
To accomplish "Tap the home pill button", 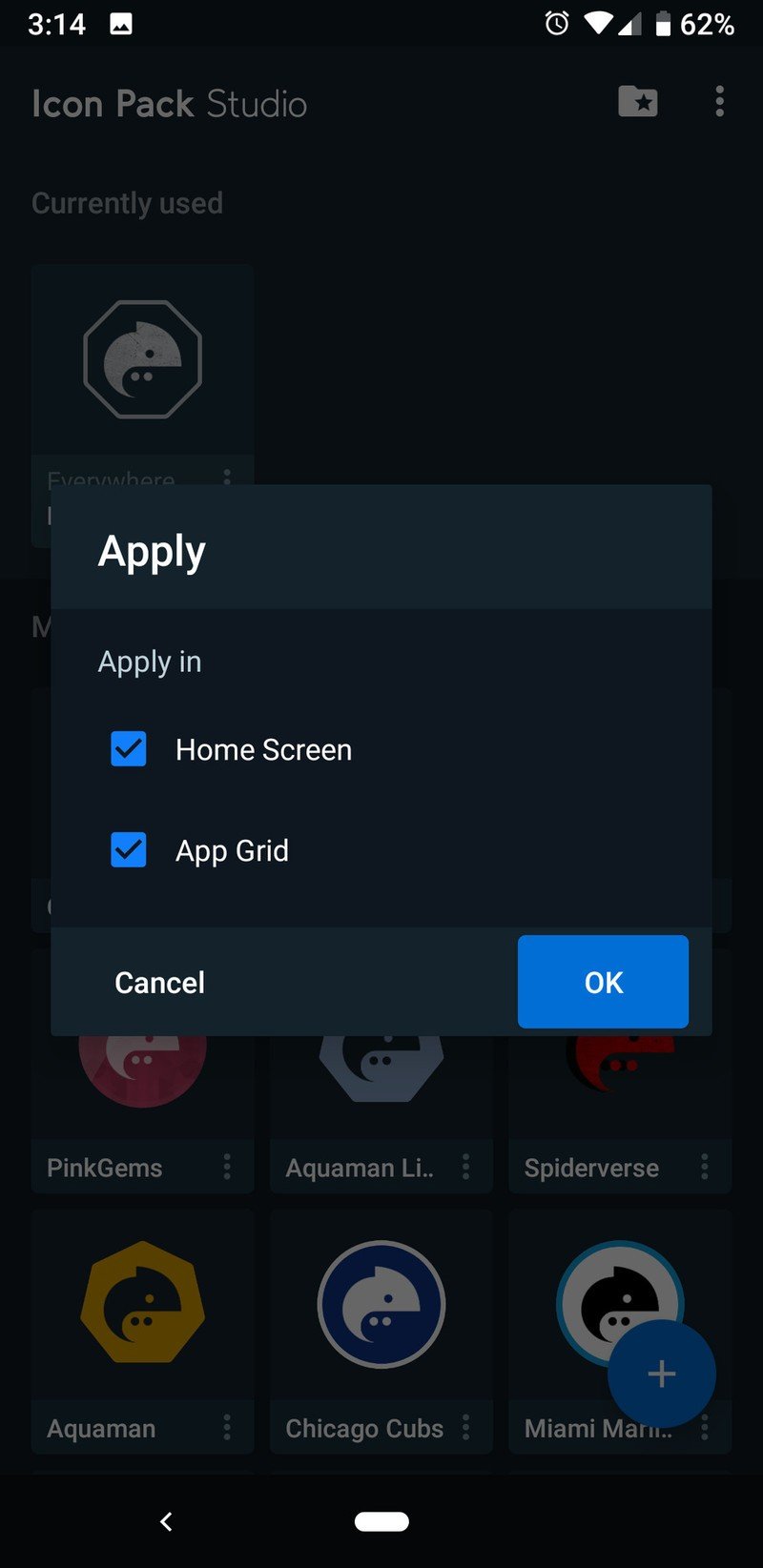I will 381,1522.
